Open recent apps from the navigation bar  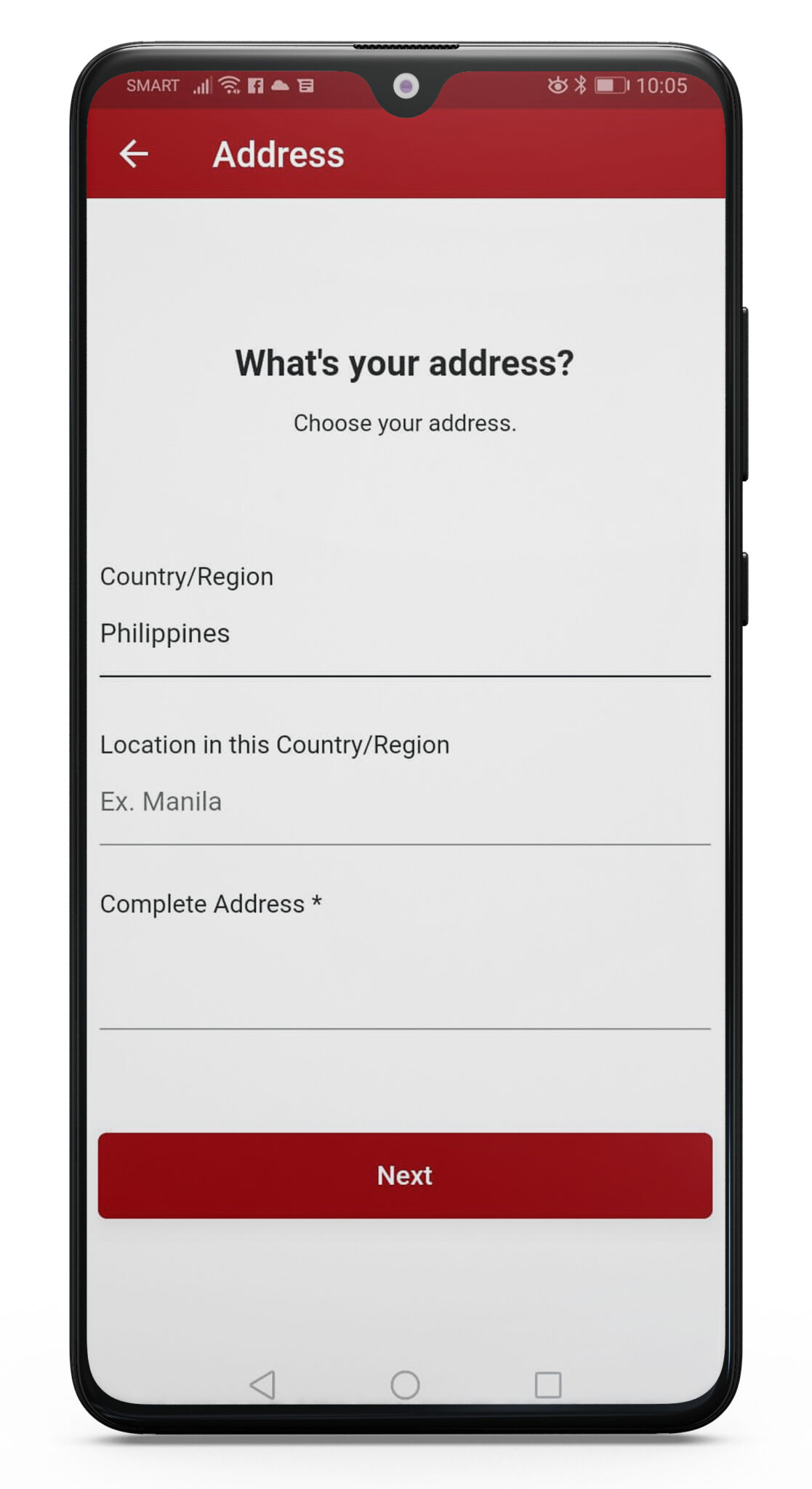coord(547,1385)
